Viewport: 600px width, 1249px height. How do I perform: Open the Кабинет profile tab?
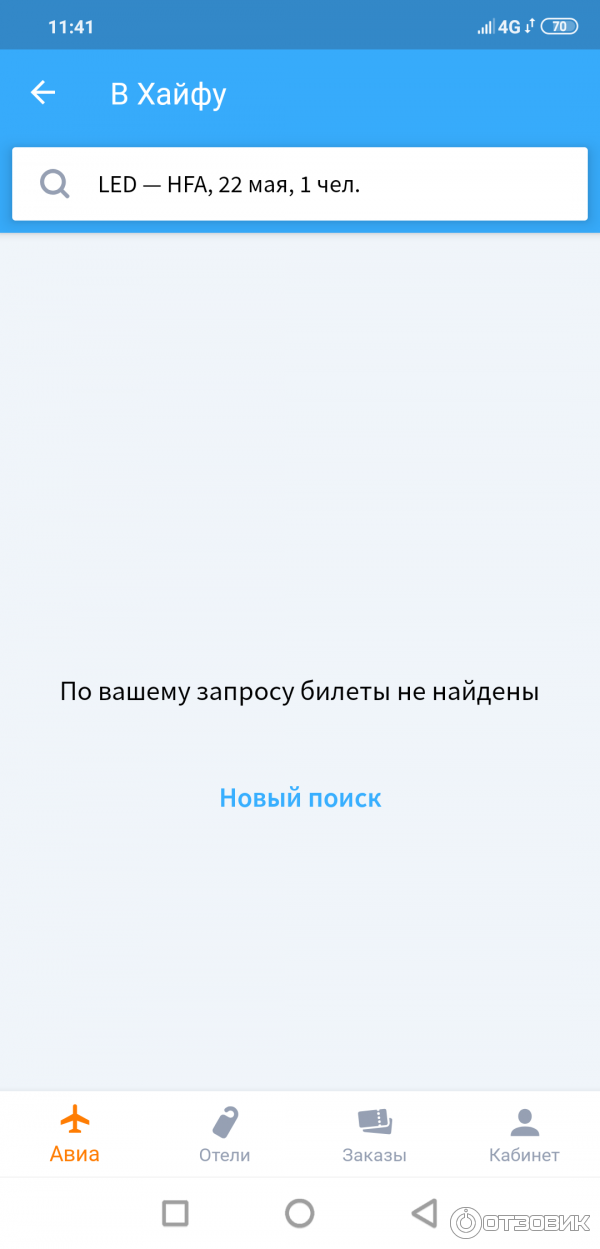(x=524, y=1134)
